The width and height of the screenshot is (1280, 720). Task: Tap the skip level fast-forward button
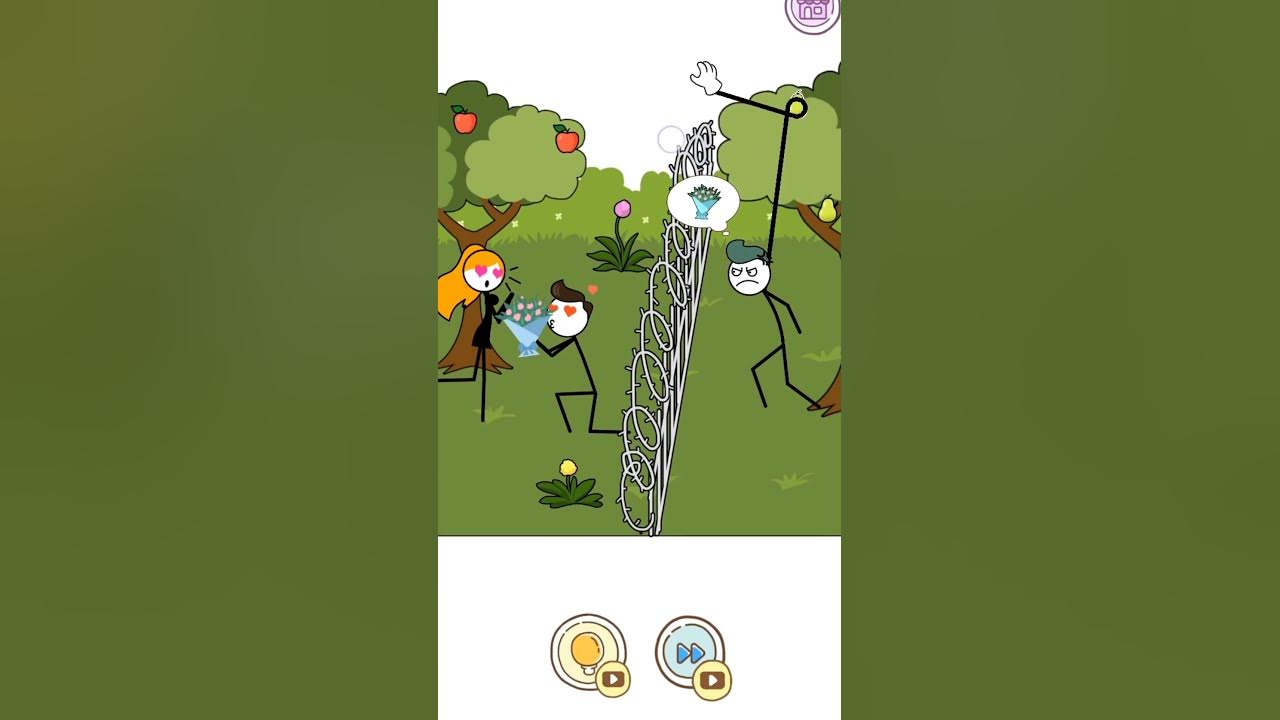(x=690, y=653)
